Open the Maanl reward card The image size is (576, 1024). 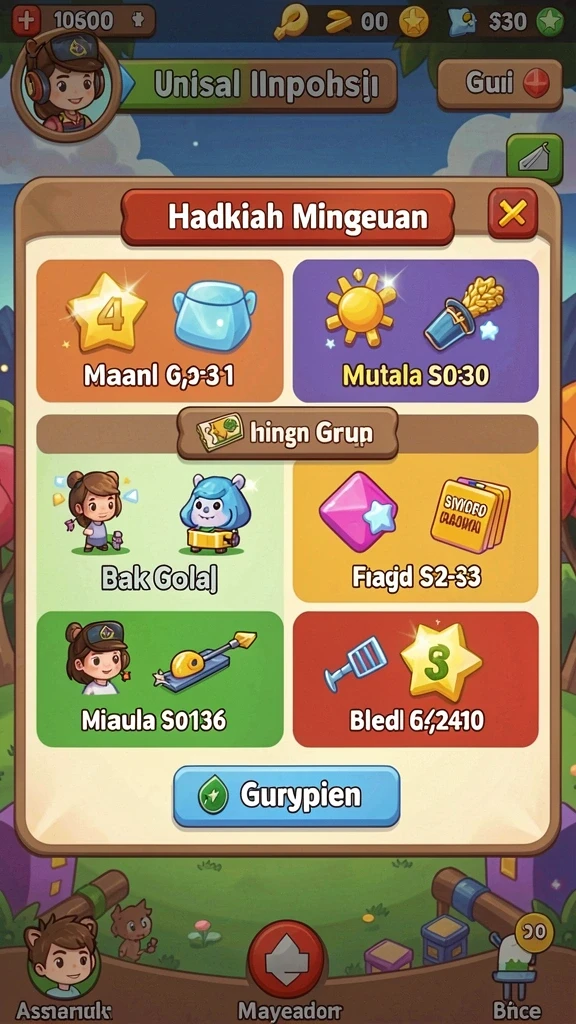click(x=160, y=330)
